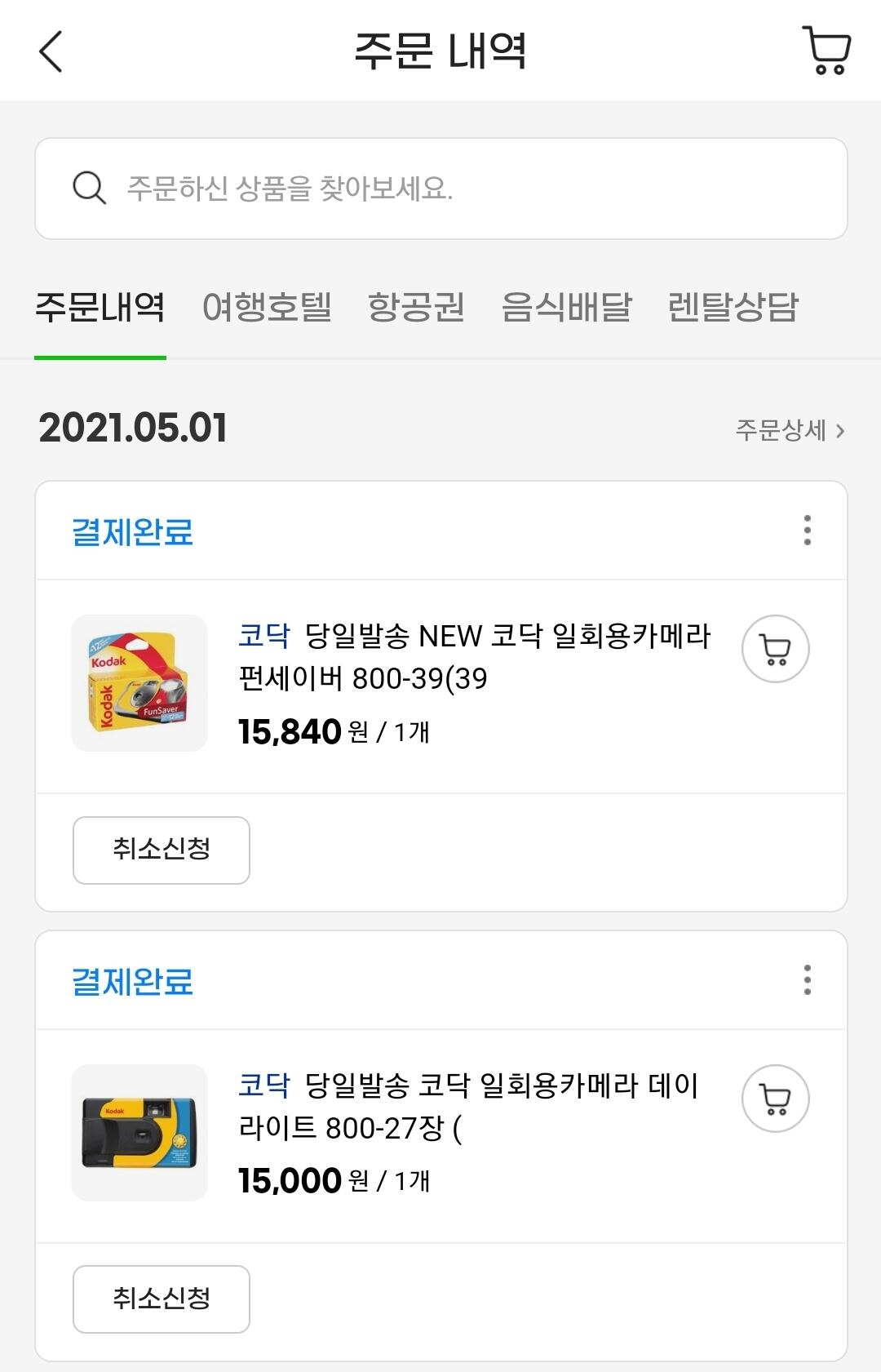The width and height of the screenshot is (881, 1372).
Task: View 주문상세 for the 2021.05.01 order
Action: tap(789, 430)
